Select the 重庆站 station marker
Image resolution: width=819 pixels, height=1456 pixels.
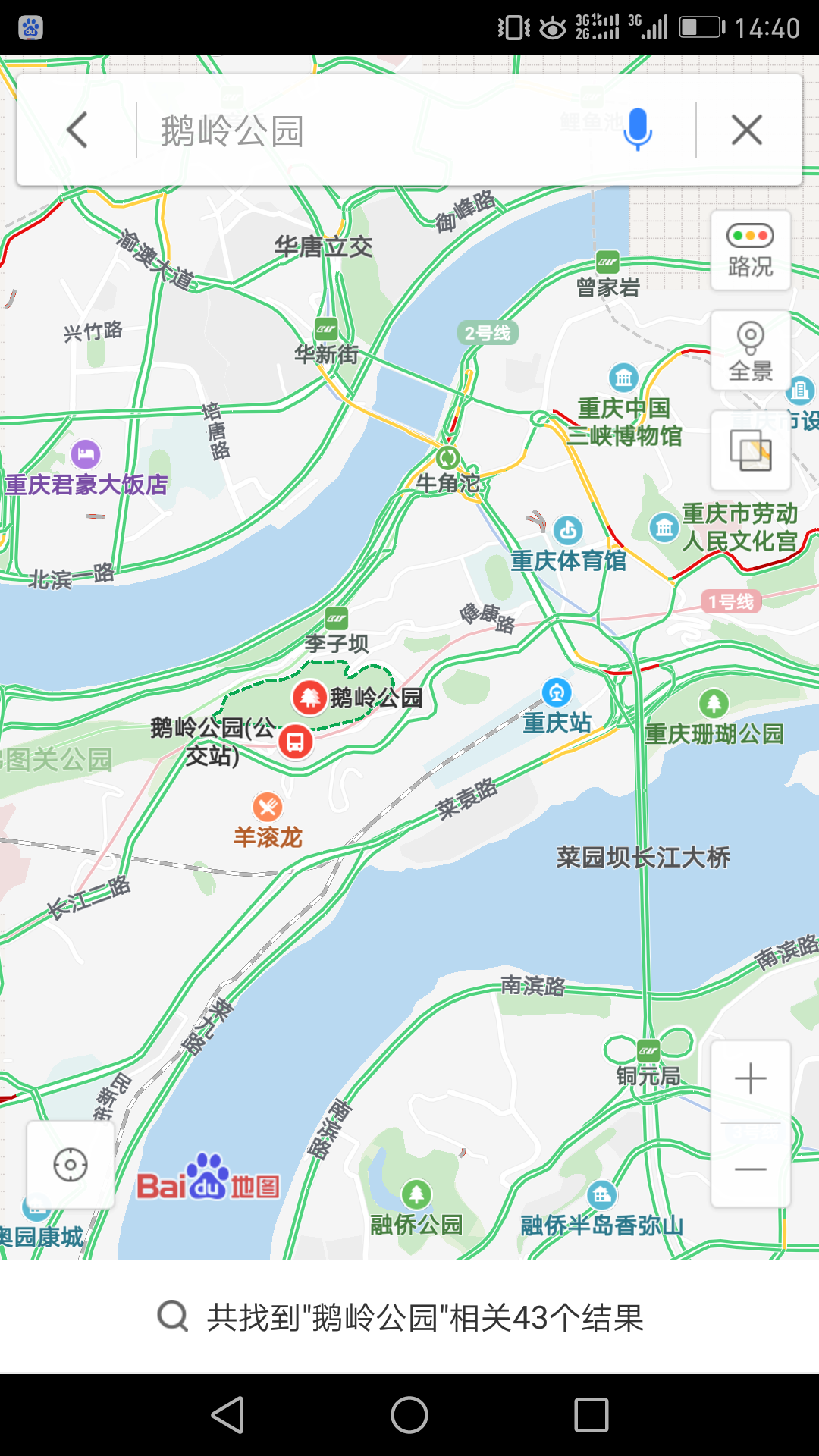pos(557,692)
